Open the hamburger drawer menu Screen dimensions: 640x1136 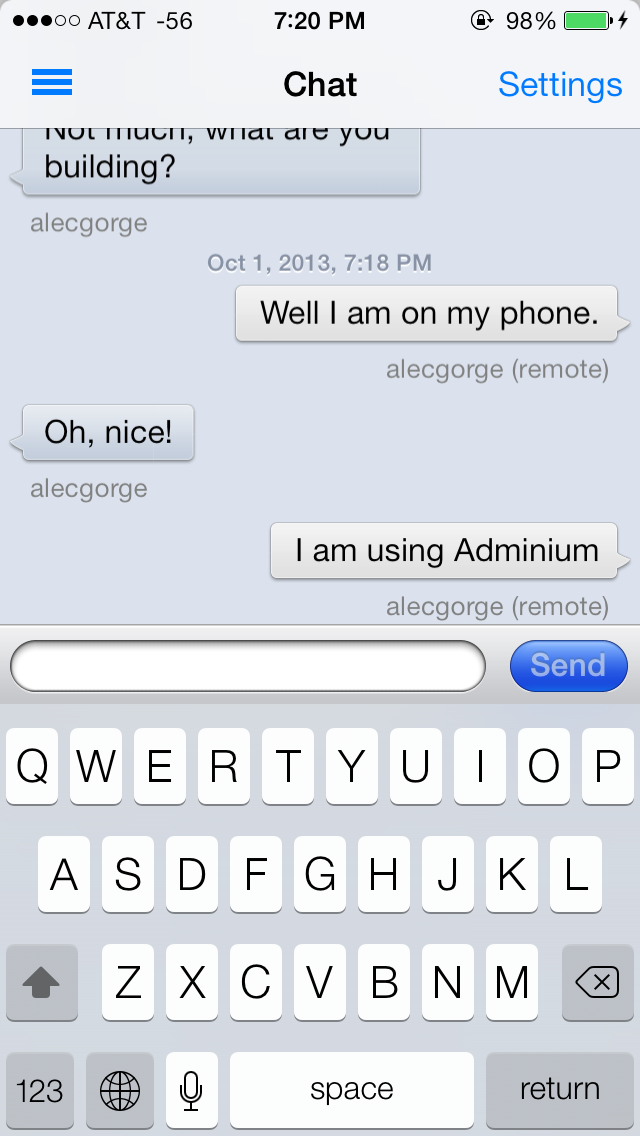pyautogui.click(x=52, y=84)
